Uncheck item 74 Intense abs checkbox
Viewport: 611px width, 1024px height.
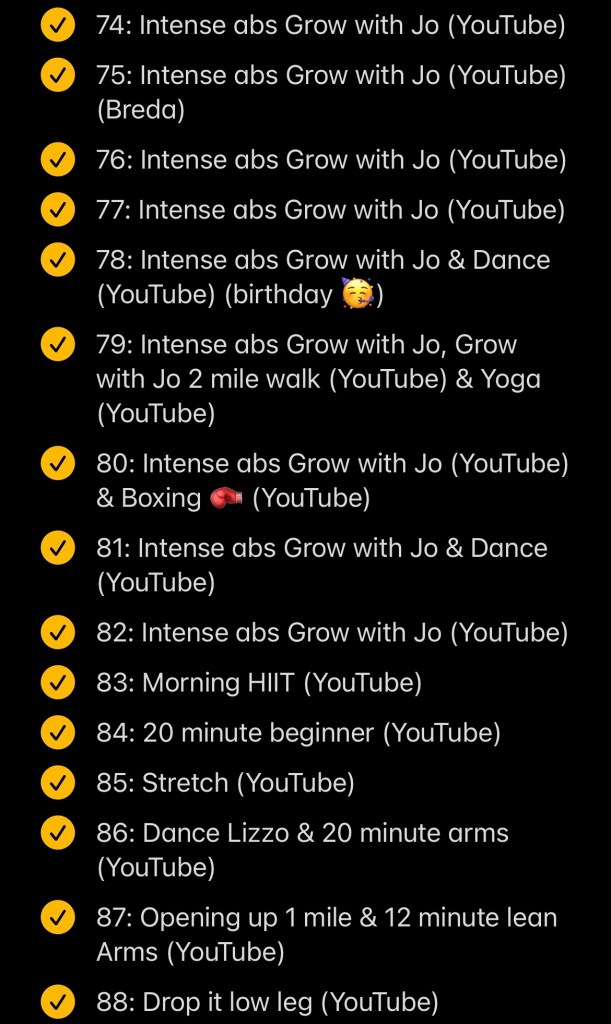point(59,25)
